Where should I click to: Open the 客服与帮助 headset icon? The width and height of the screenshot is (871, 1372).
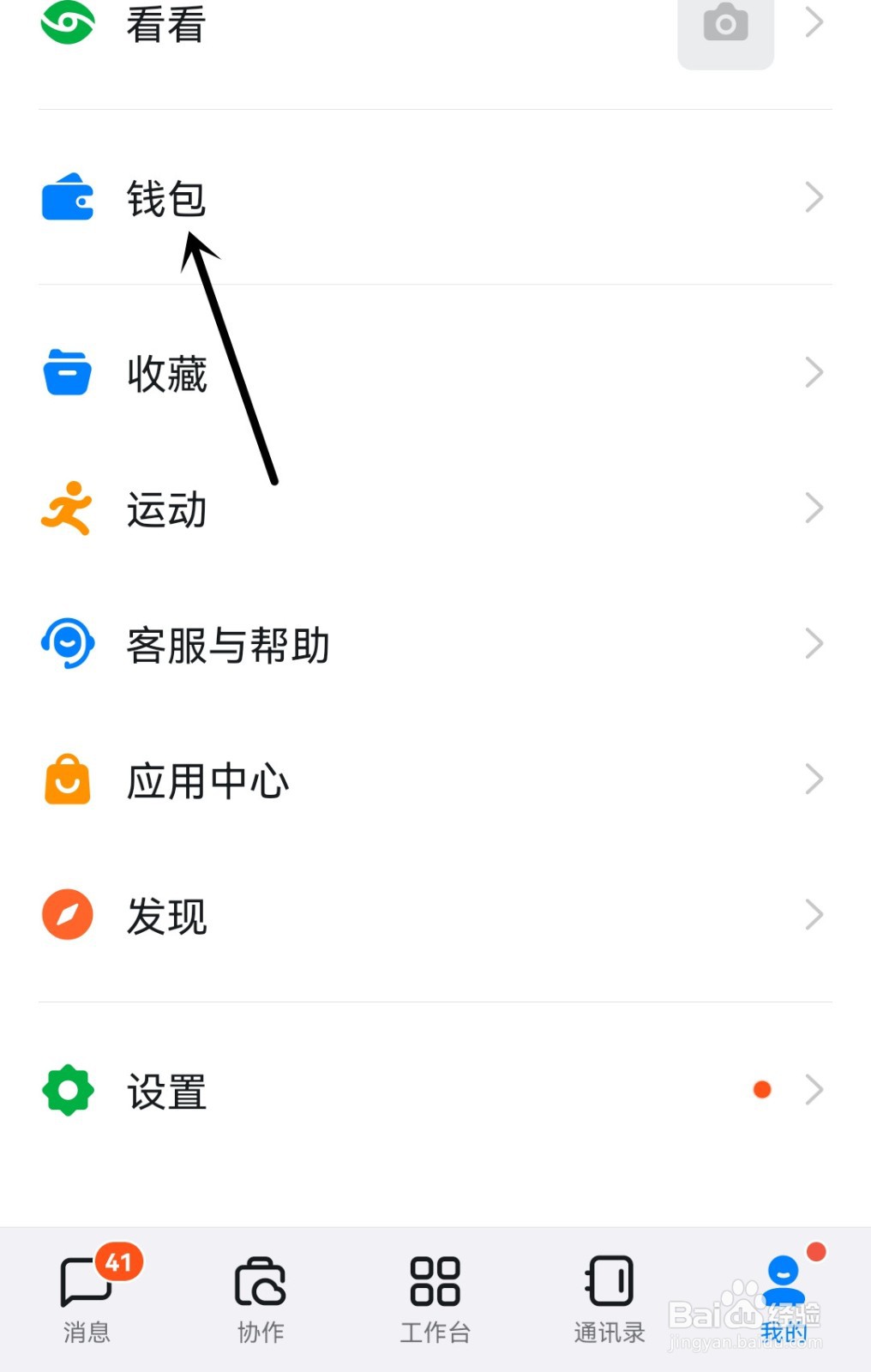pos(67,644)
